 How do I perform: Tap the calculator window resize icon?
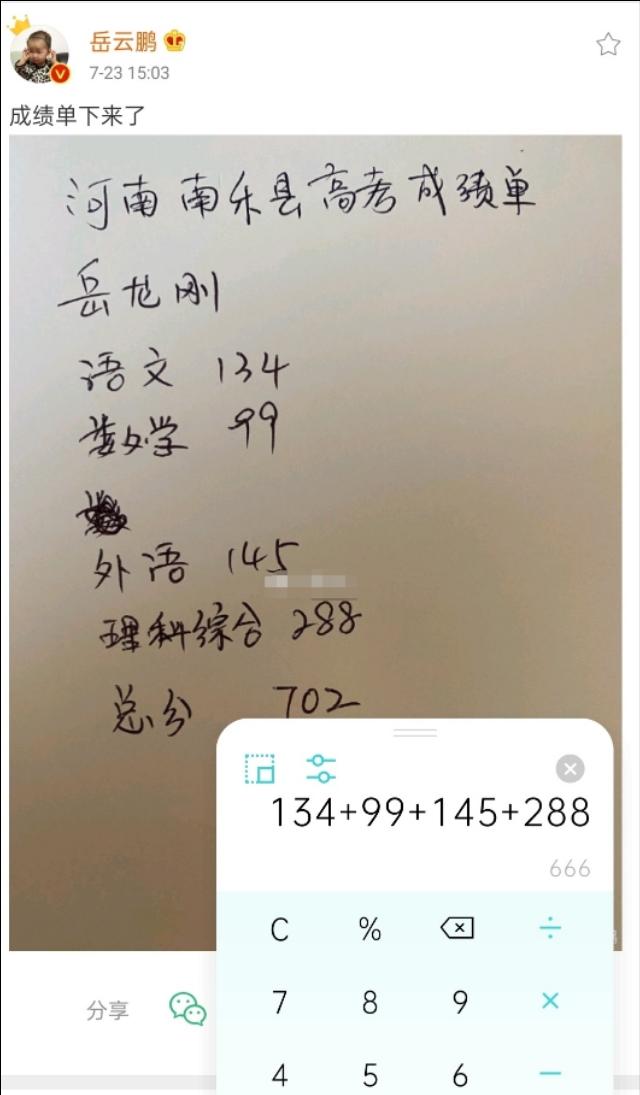[x=260, y=768]
